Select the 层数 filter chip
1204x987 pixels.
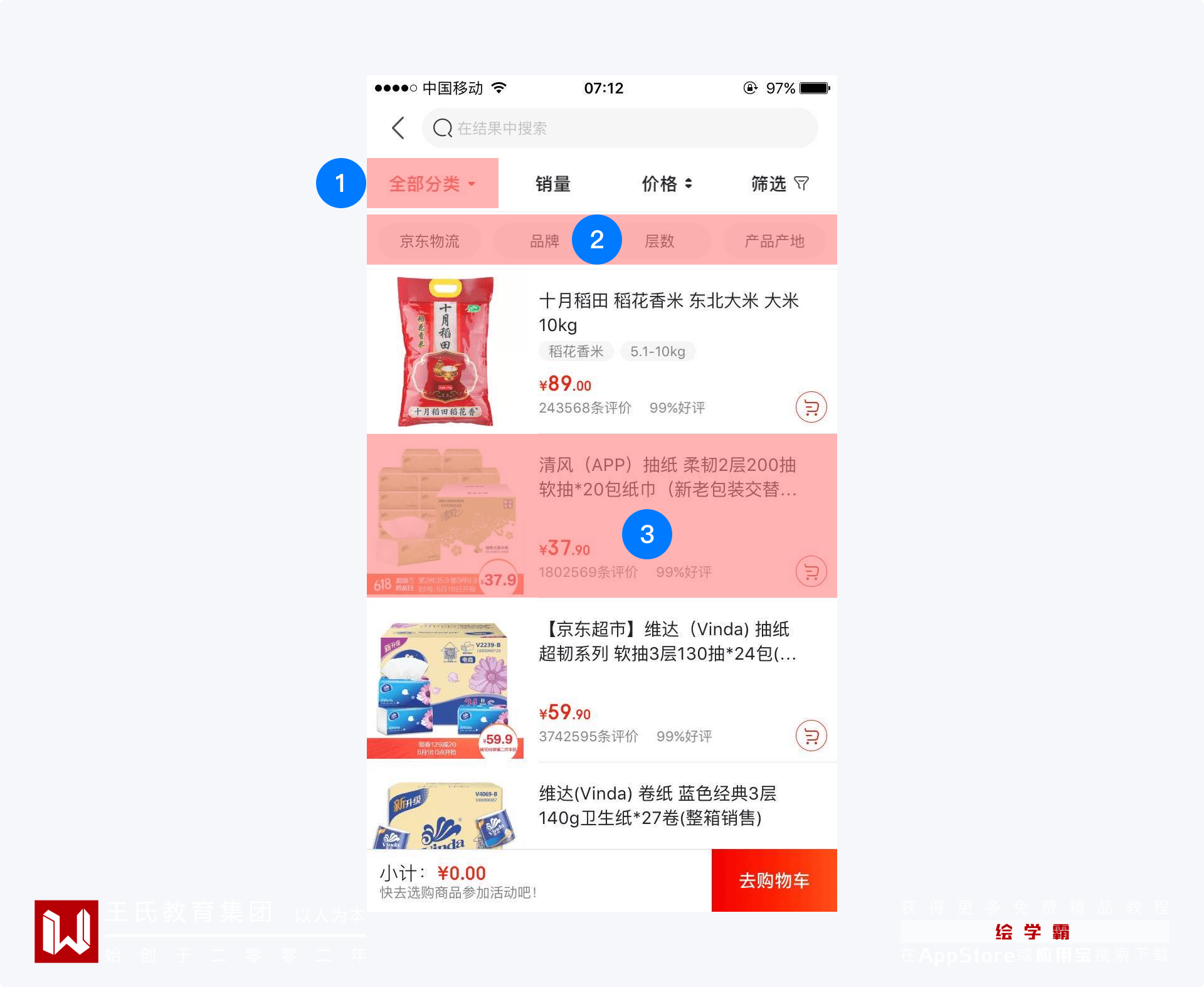pos(660,241)
